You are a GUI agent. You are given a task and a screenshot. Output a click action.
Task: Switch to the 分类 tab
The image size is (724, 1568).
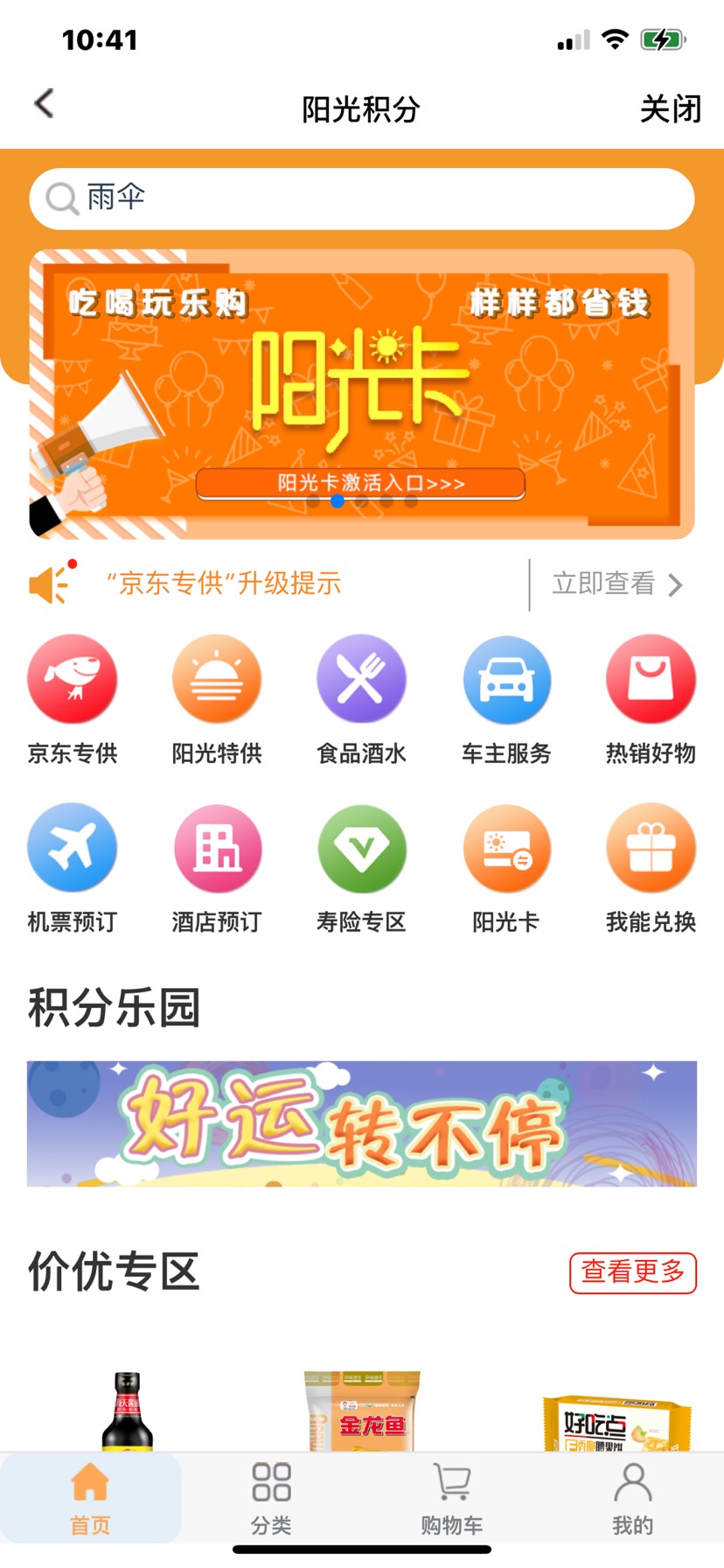(271, 1500)
